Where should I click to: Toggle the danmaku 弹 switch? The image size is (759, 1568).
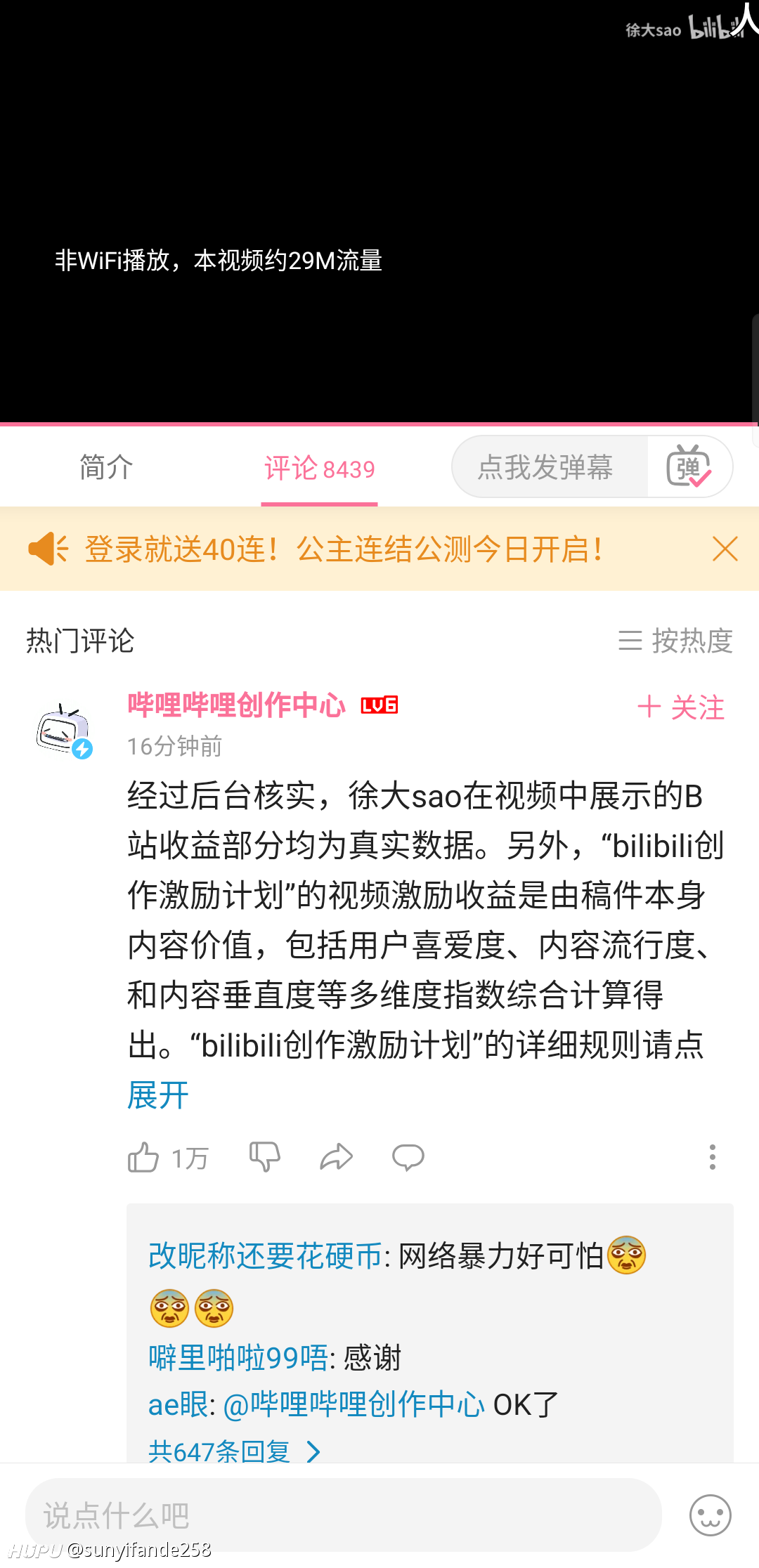tap(689, 466)
